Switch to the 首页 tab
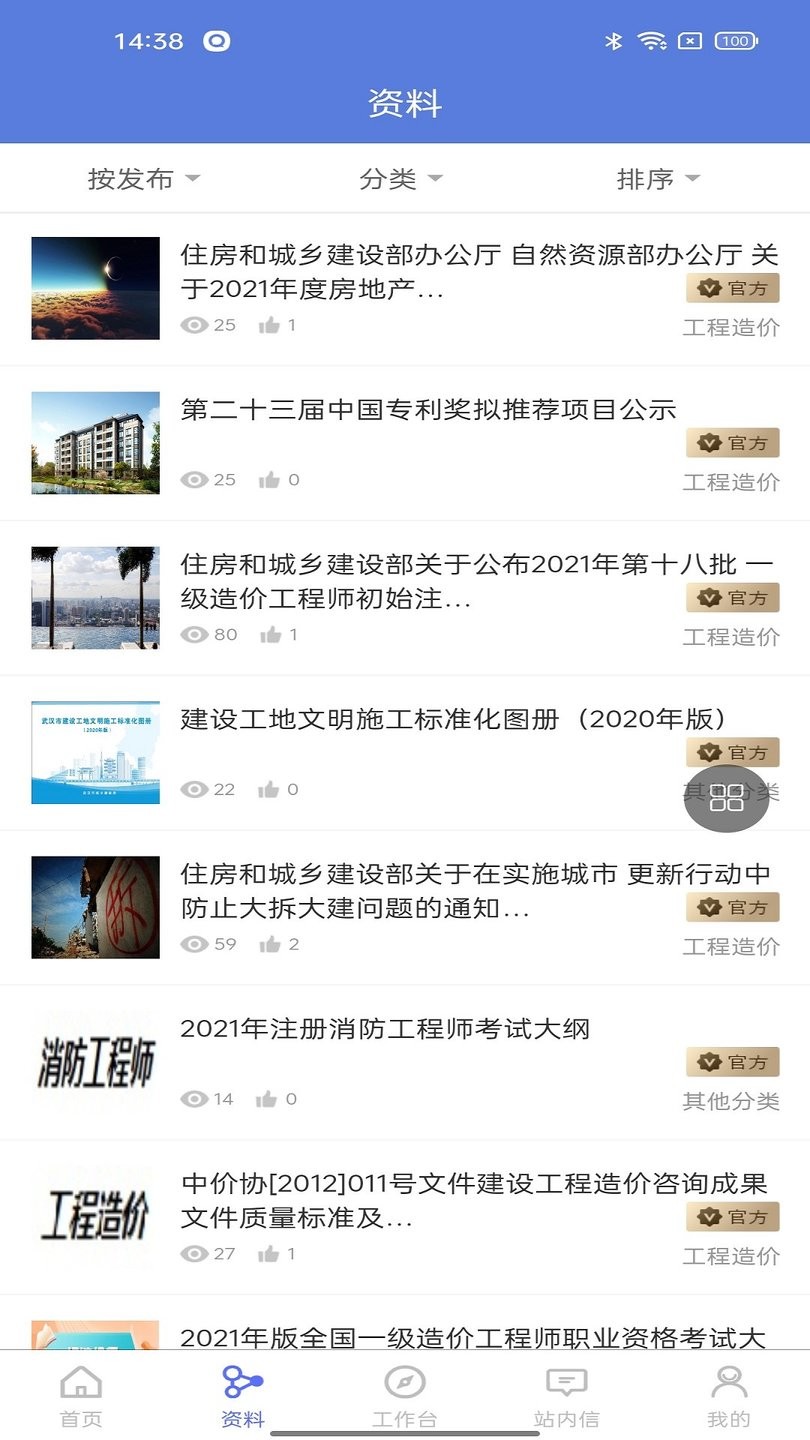The width and height of the screenshot is (810, 1440). coord(81,1397)
